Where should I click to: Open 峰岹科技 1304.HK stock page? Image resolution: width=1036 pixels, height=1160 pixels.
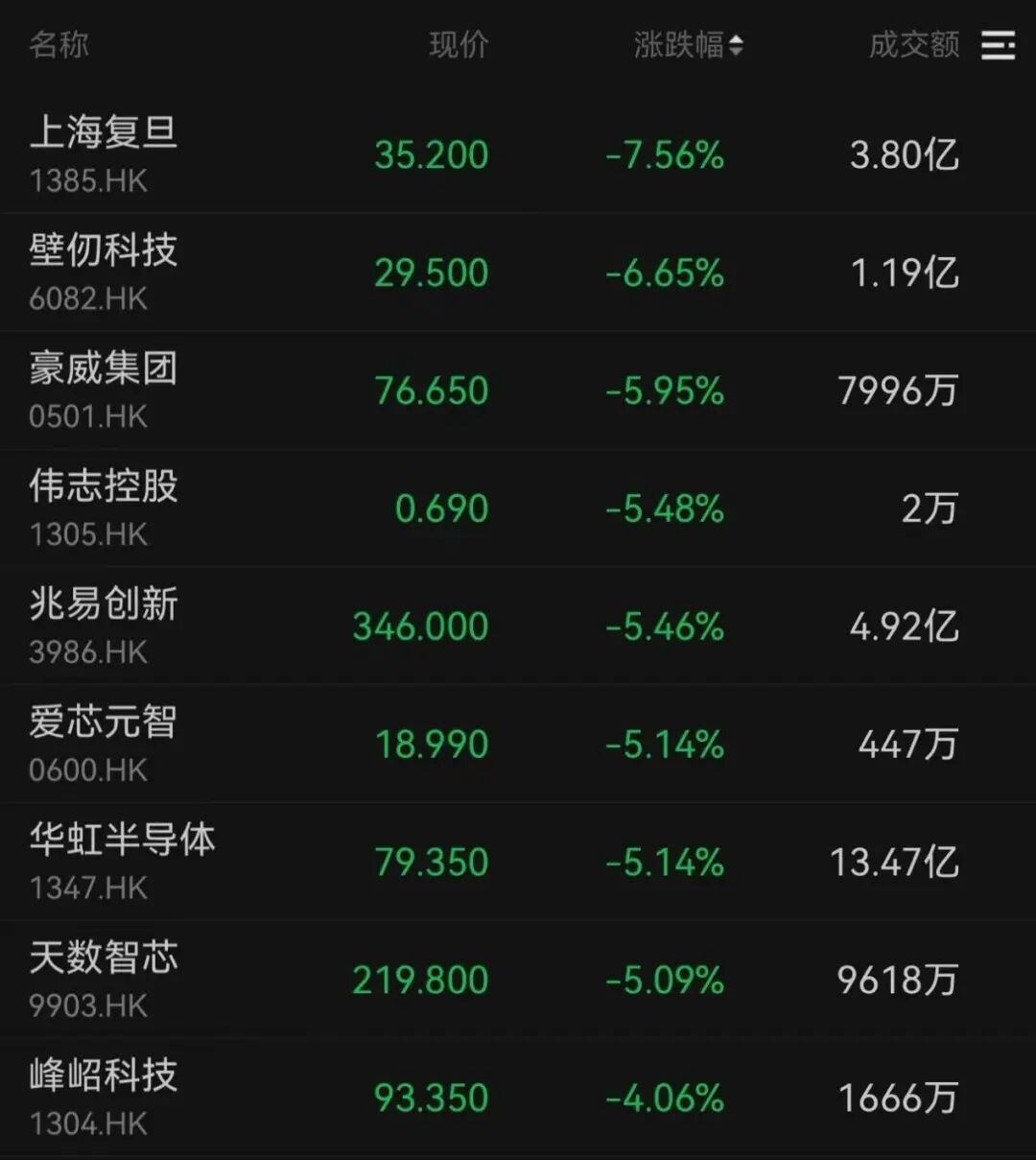(x=104, y=1097)
